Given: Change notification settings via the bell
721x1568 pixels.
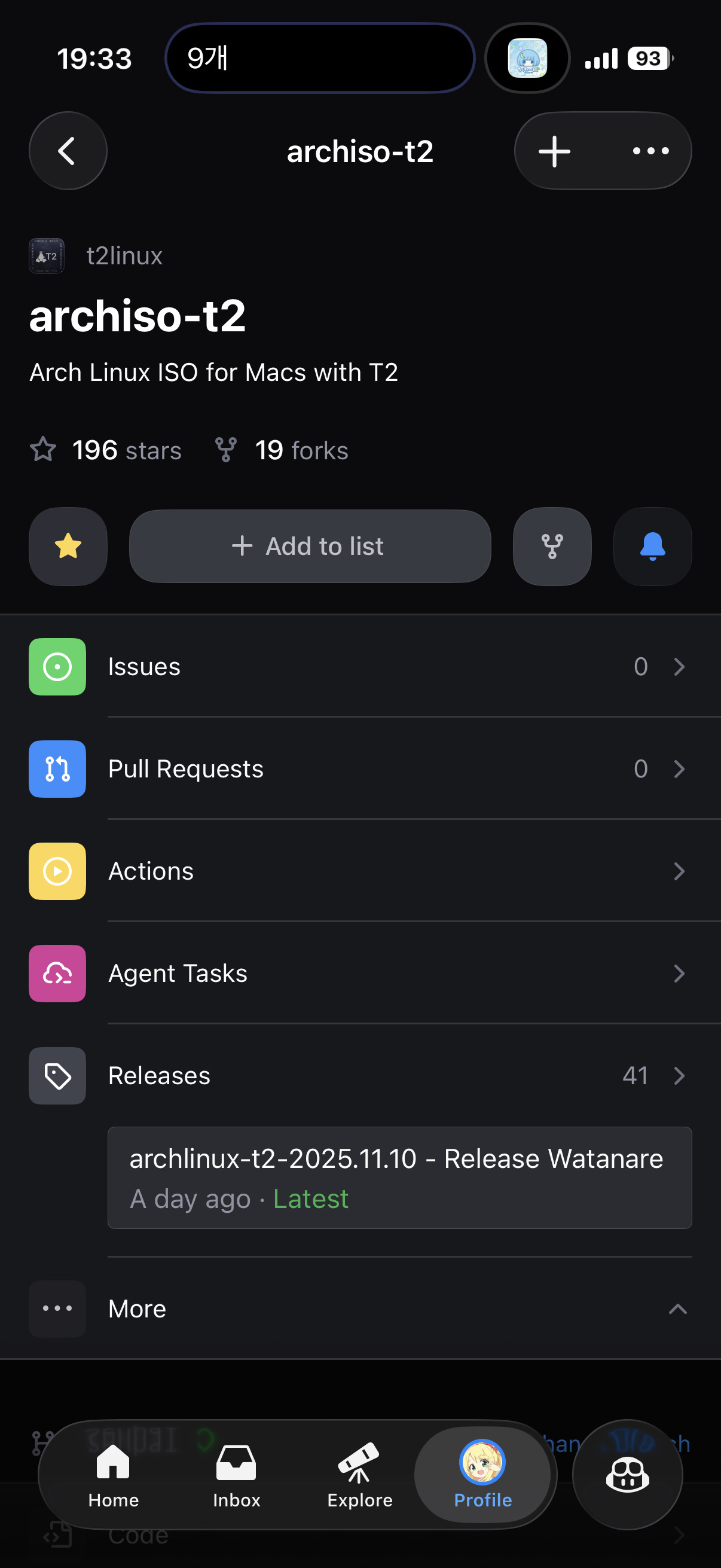Looking at the screenshot, I should (x=652, y=546).
